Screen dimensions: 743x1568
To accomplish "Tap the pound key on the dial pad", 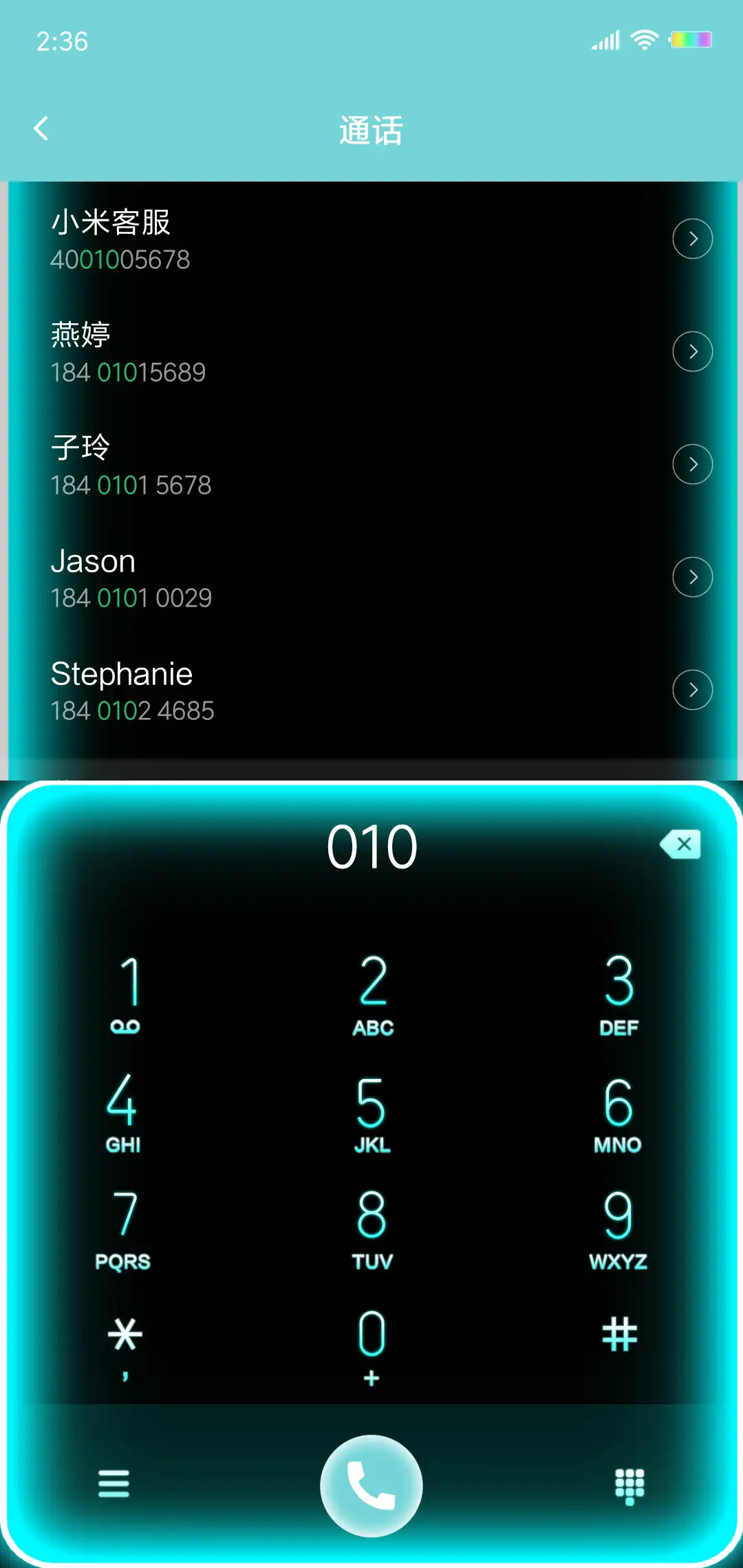I will 618,1333.
